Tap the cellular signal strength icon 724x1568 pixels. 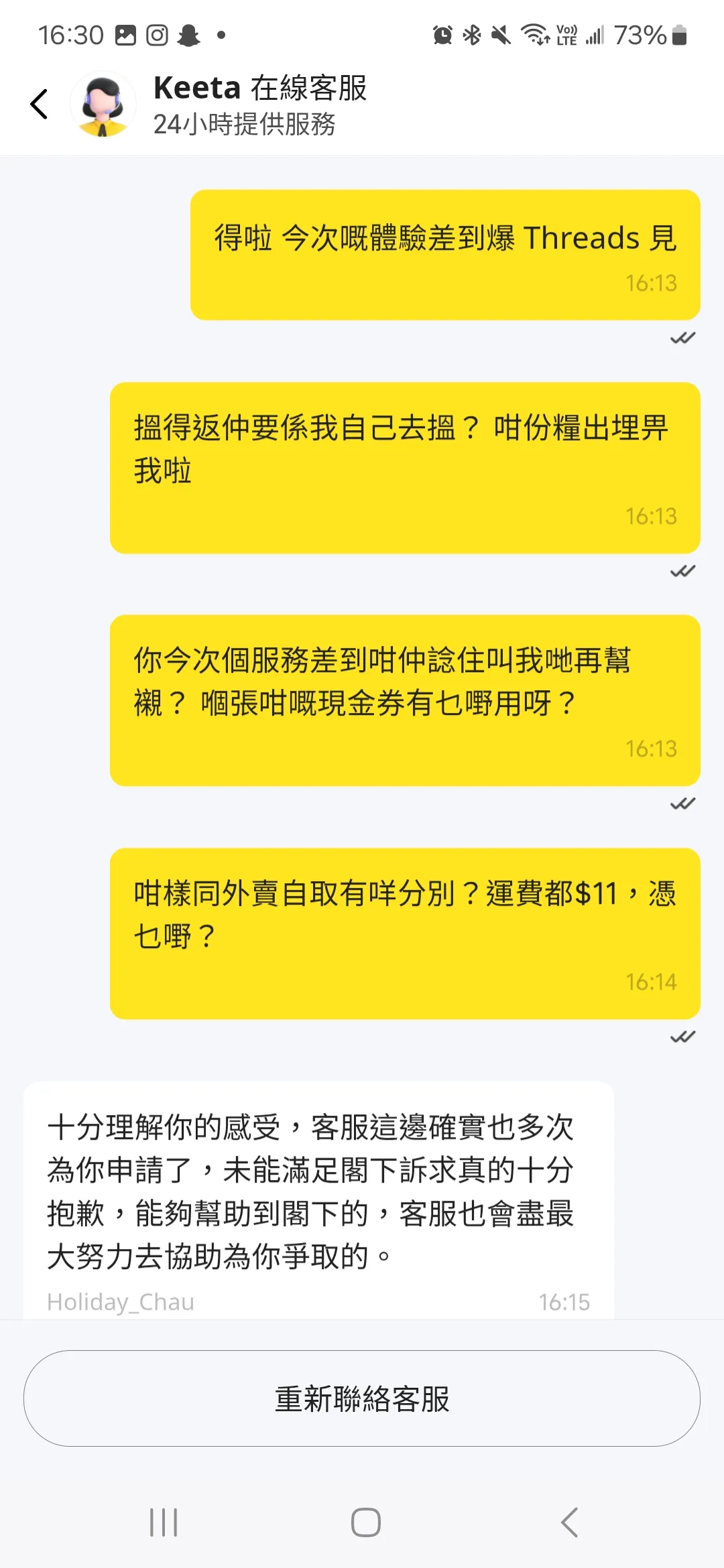595,34
